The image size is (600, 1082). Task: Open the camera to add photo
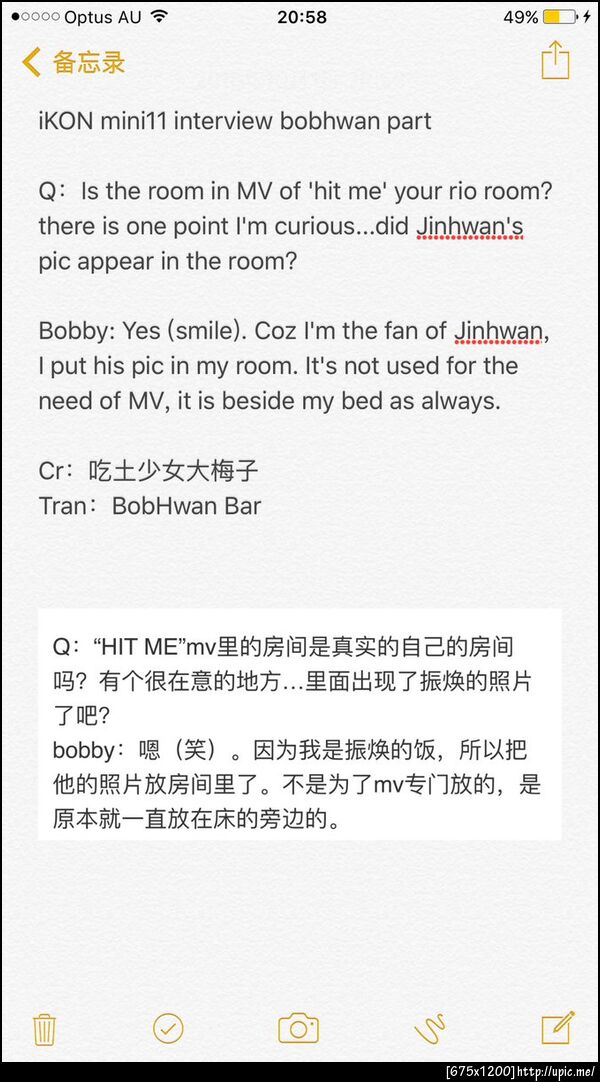(298, 1027)
